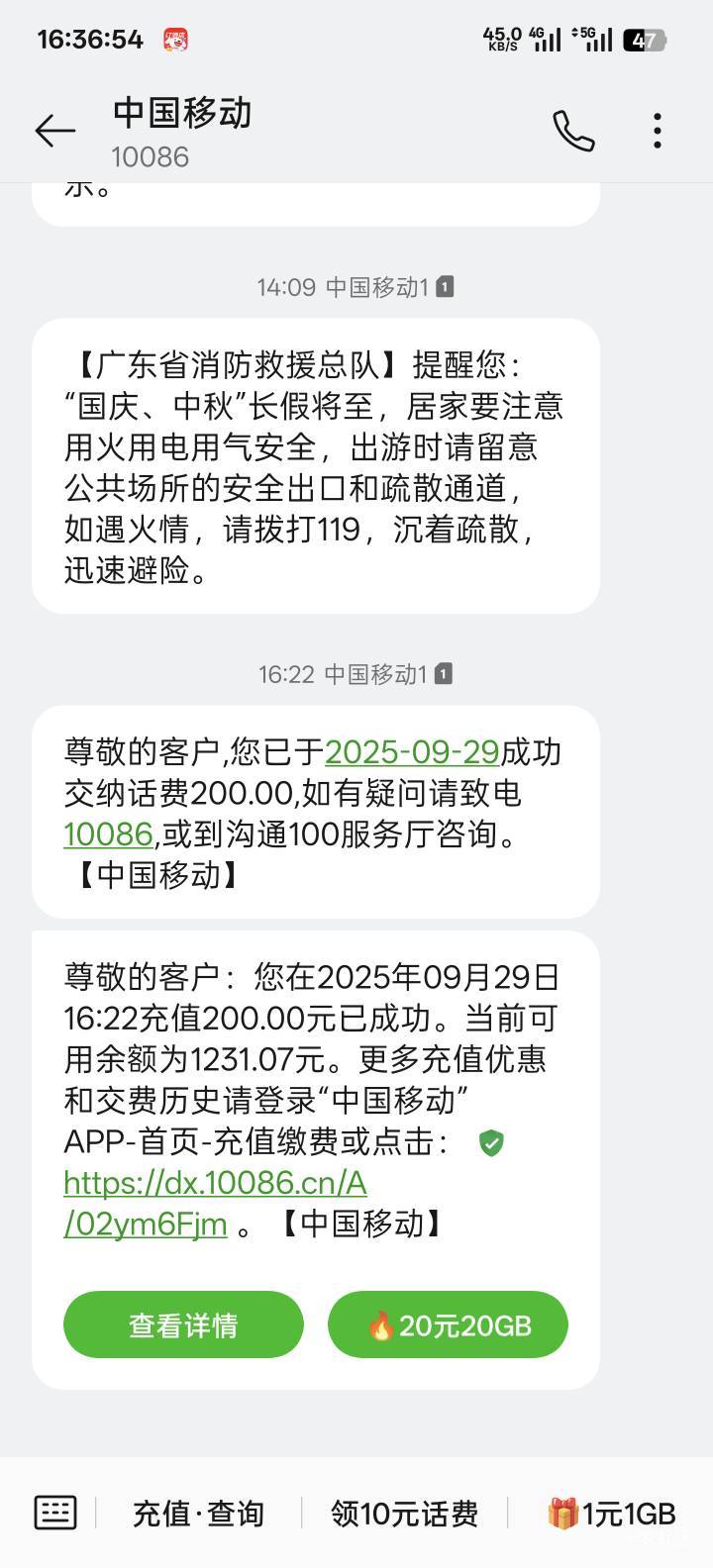713x1568 pixels.
Task: Tap the 查看详情 button
Action: tap(183, 1324)
